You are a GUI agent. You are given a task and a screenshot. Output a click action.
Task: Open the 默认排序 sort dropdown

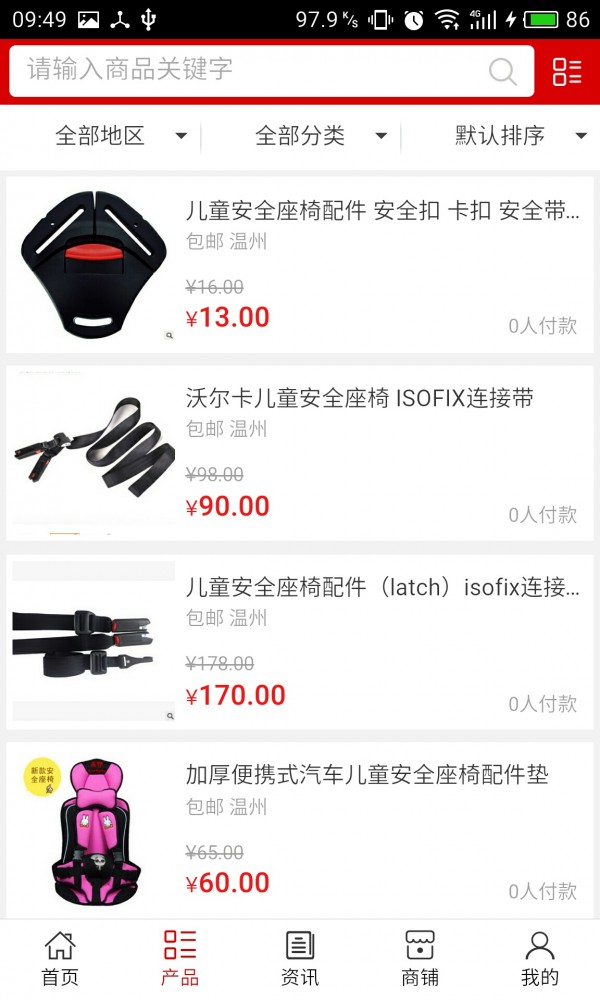[x=520, y=136]
